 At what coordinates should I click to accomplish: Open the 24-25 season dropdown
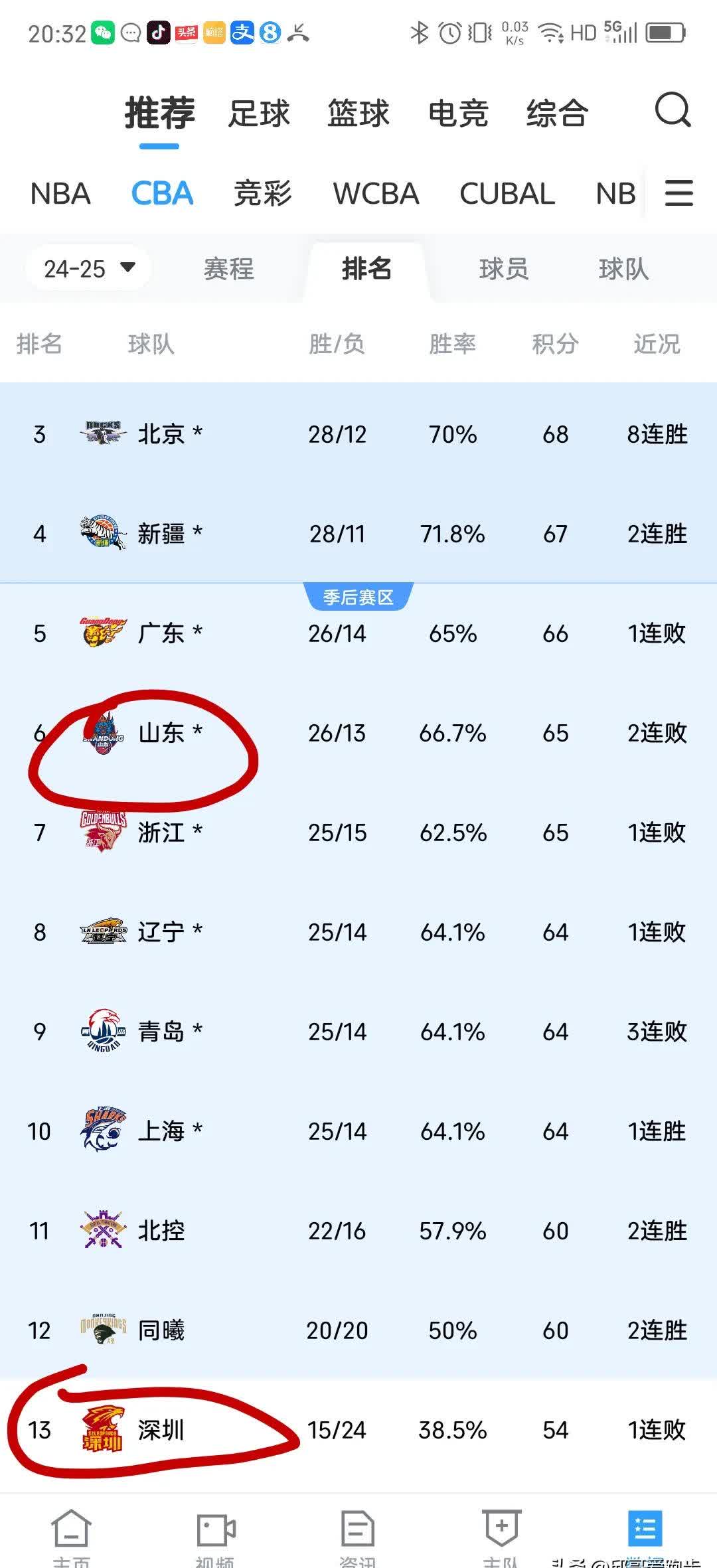click(x=87, y=268)
